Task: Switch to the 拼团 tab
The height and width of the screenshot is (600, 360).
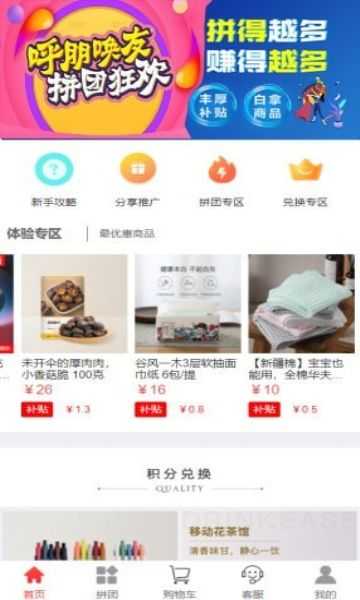Action: (107, 582)
